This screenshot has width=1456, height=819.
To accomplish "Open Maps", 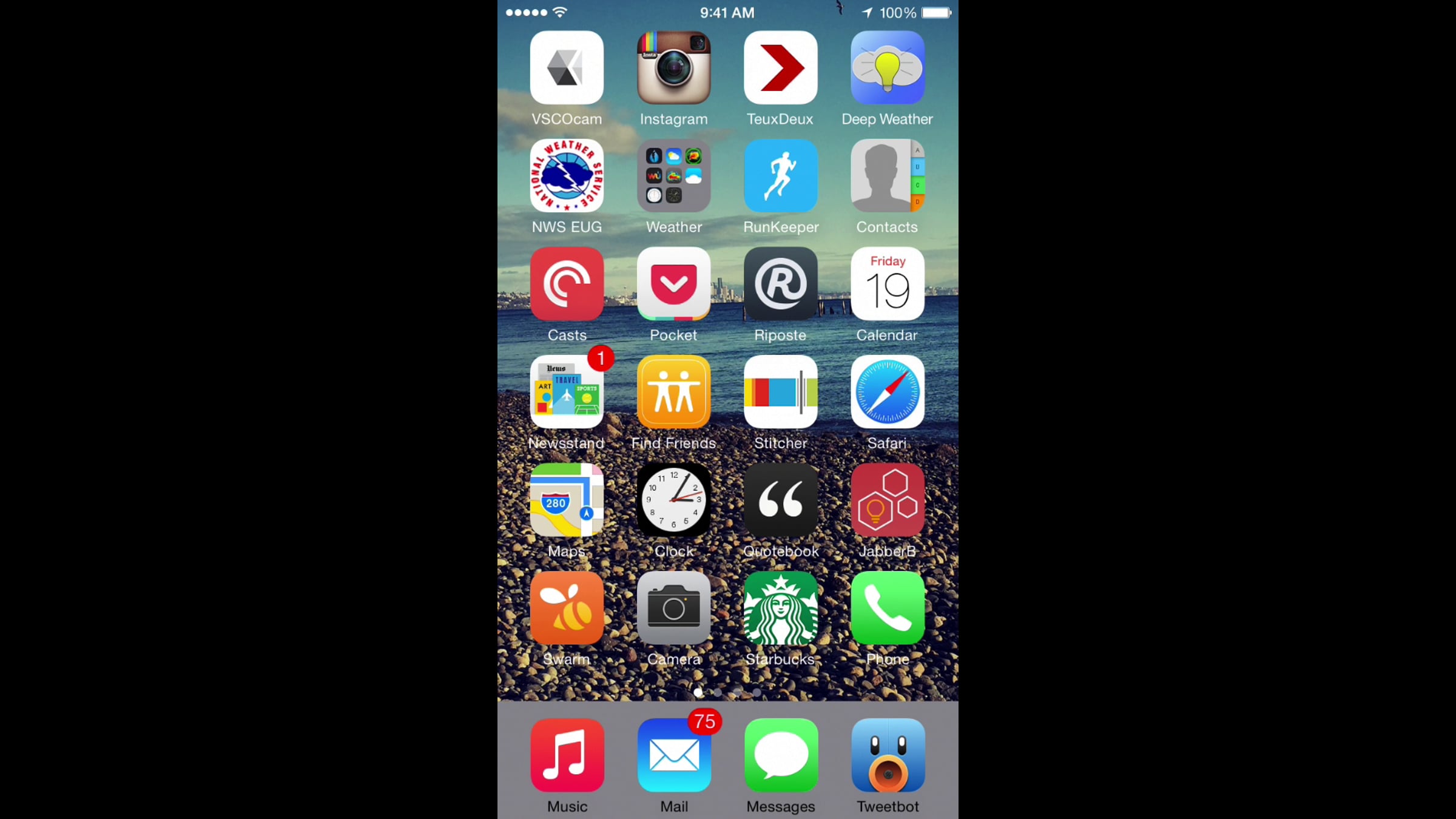I will tap(567, 500).
